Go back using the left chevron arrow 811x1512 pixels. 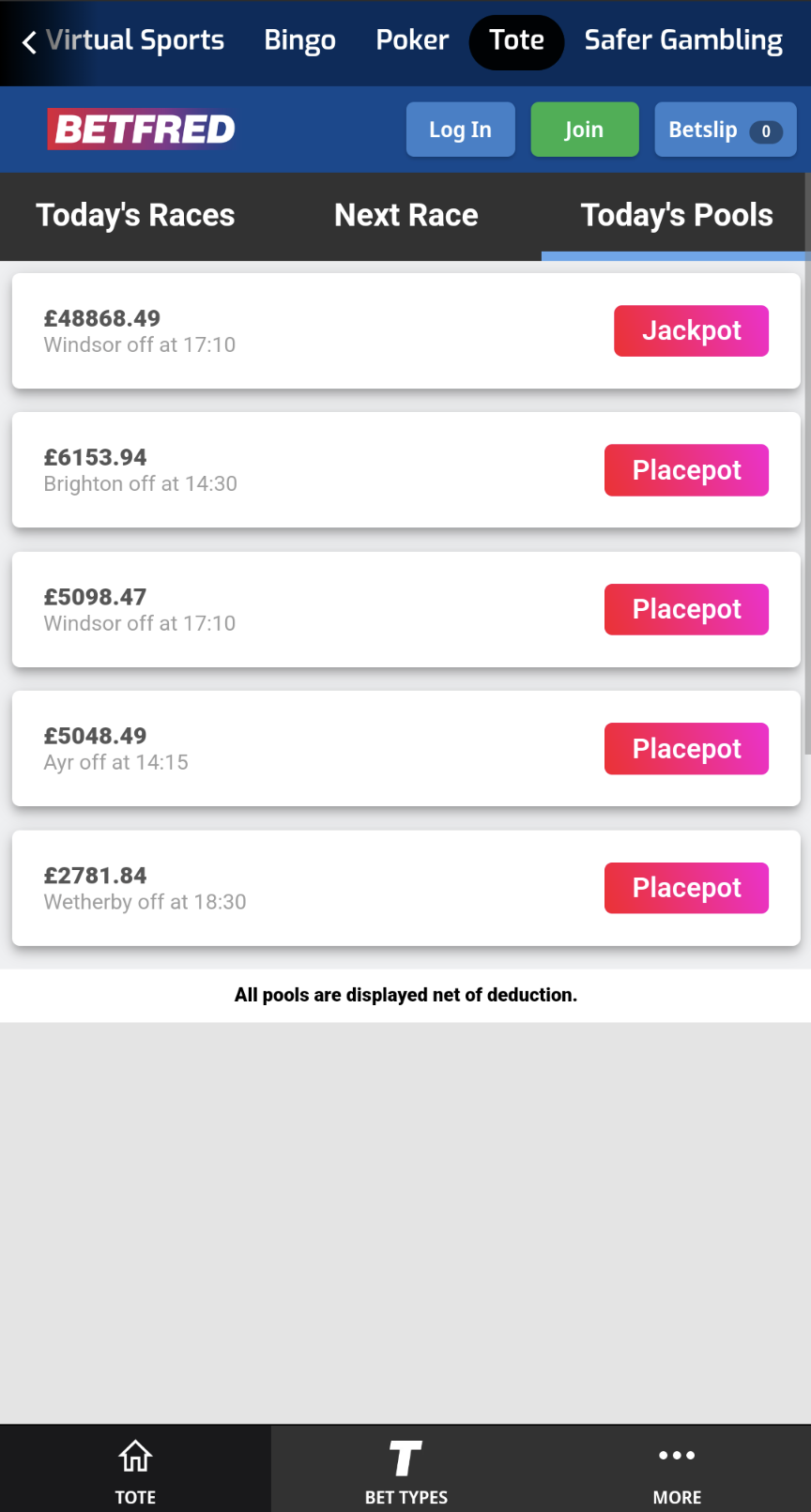[27, 41]
